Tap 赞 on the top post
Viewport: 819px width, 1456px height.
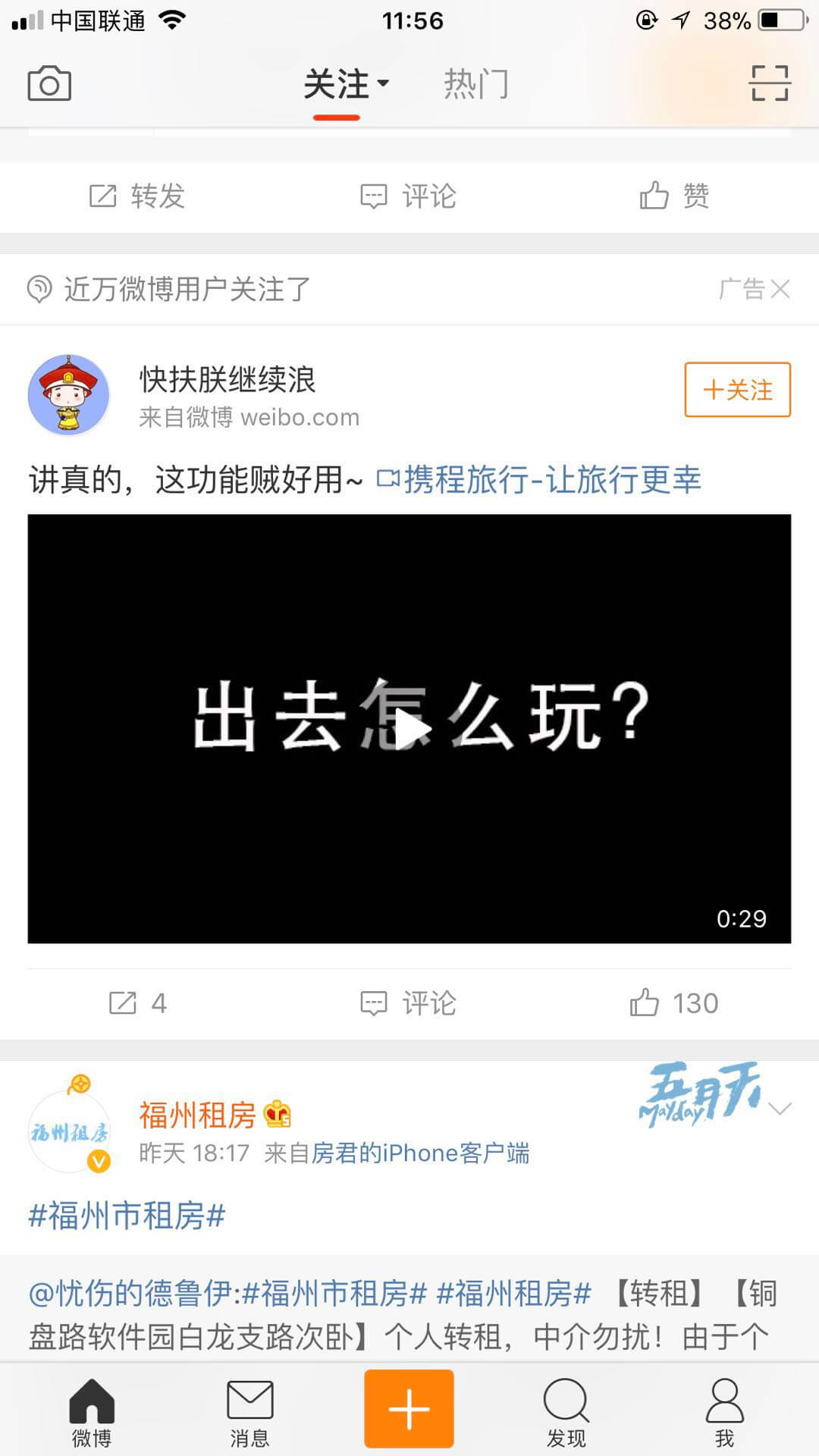pyautogui.click(x=674, y=196)
